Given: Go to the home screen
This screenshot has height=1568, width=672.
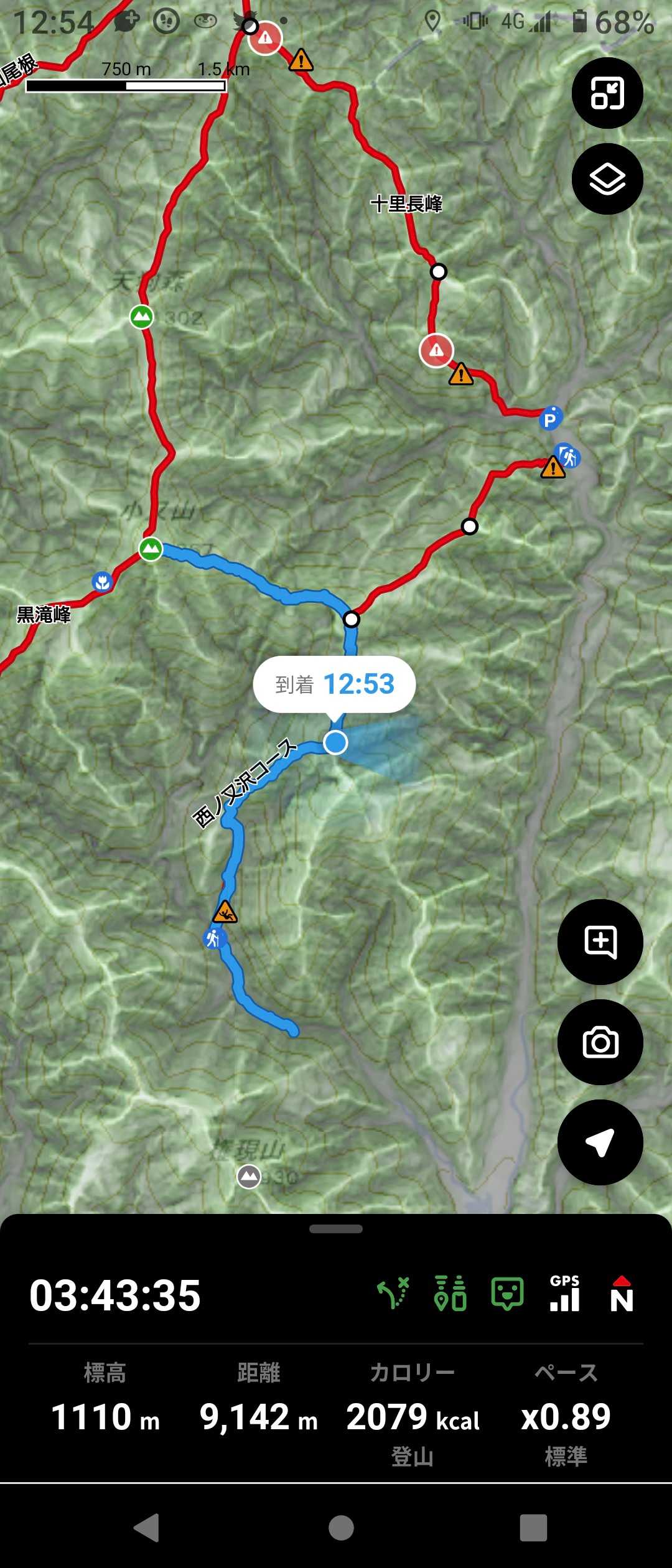Looking at the screenshot, I should pyautogui.click(x=341, y=1528).
